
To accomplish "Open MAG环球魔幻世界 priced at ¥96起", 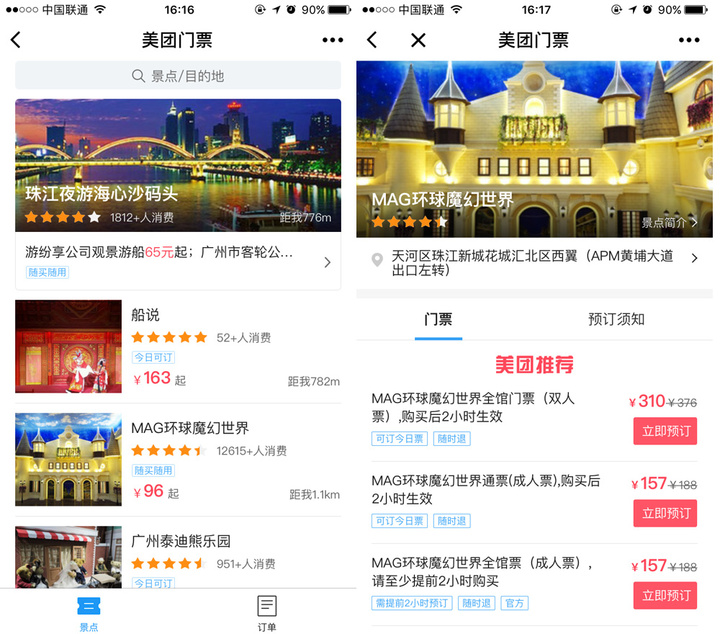I will click(178, 459).
